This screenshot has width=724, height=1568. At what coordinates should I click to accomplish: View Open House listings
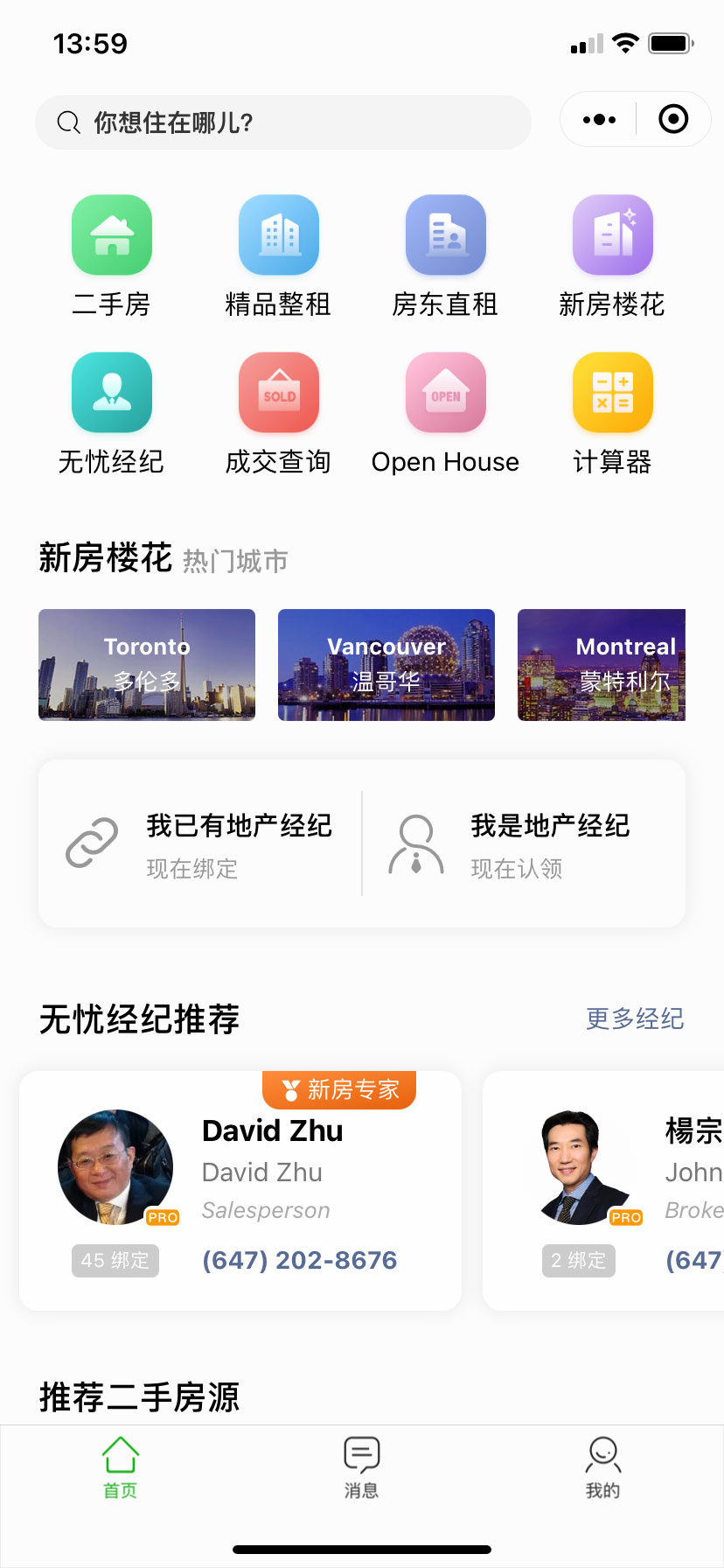445,413
